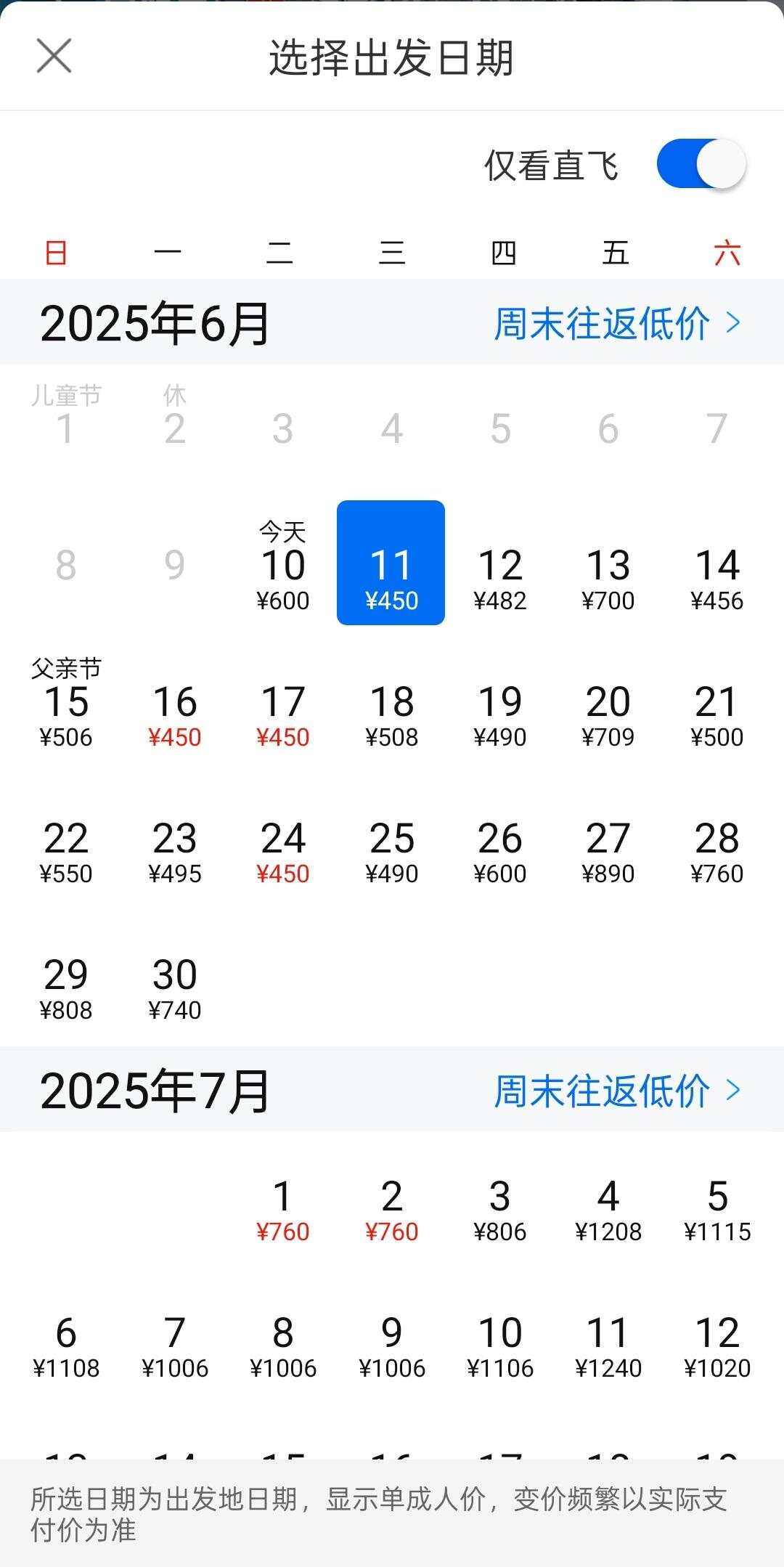Pick July 6 priced ¥1108

[x=66, y=1345]
